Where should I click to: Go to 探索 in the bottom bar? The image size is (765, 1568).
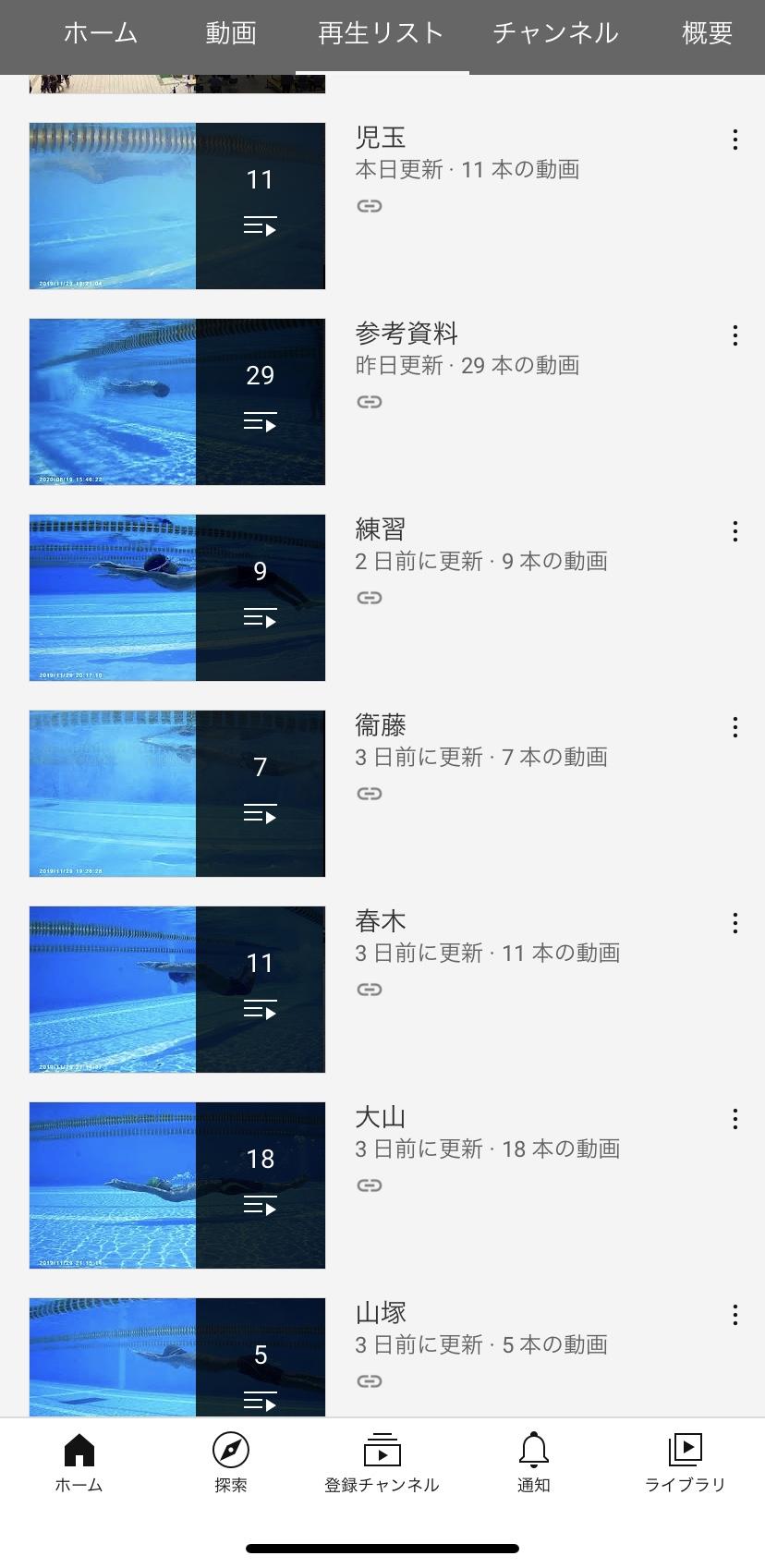tap(230, 1462)
